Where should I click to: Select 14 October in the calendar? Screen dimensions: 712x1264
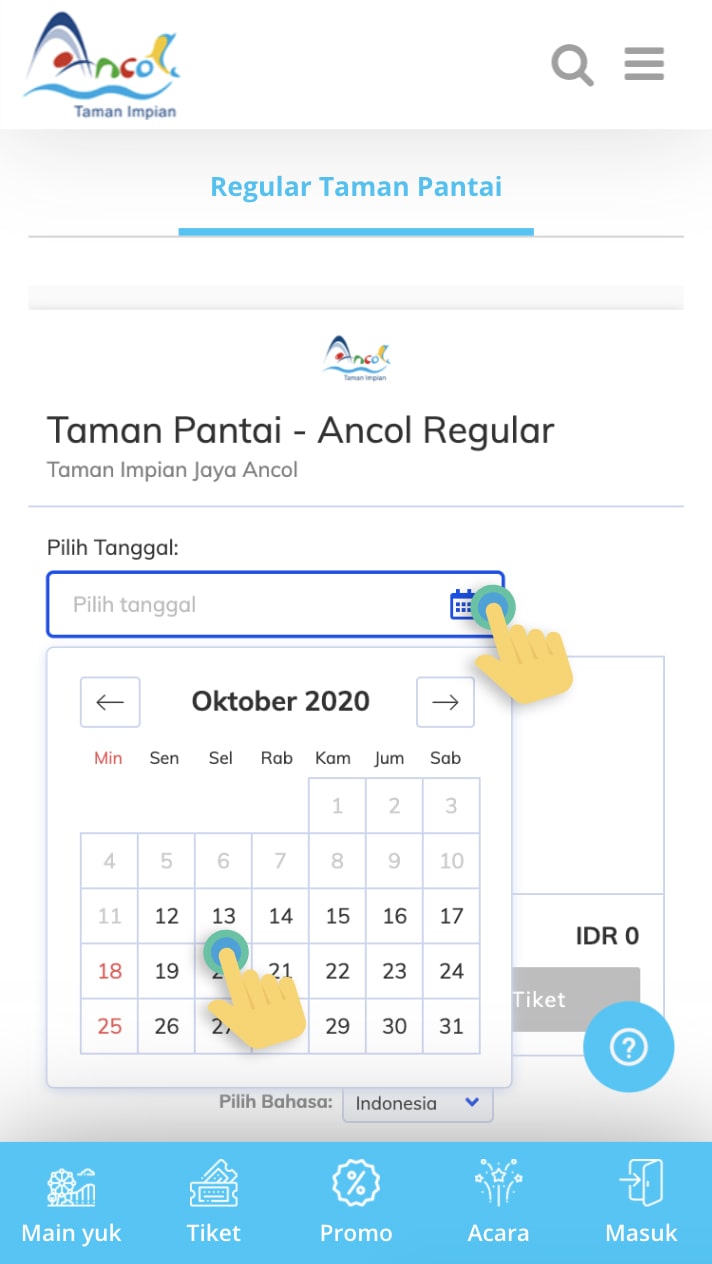point(281,916)
